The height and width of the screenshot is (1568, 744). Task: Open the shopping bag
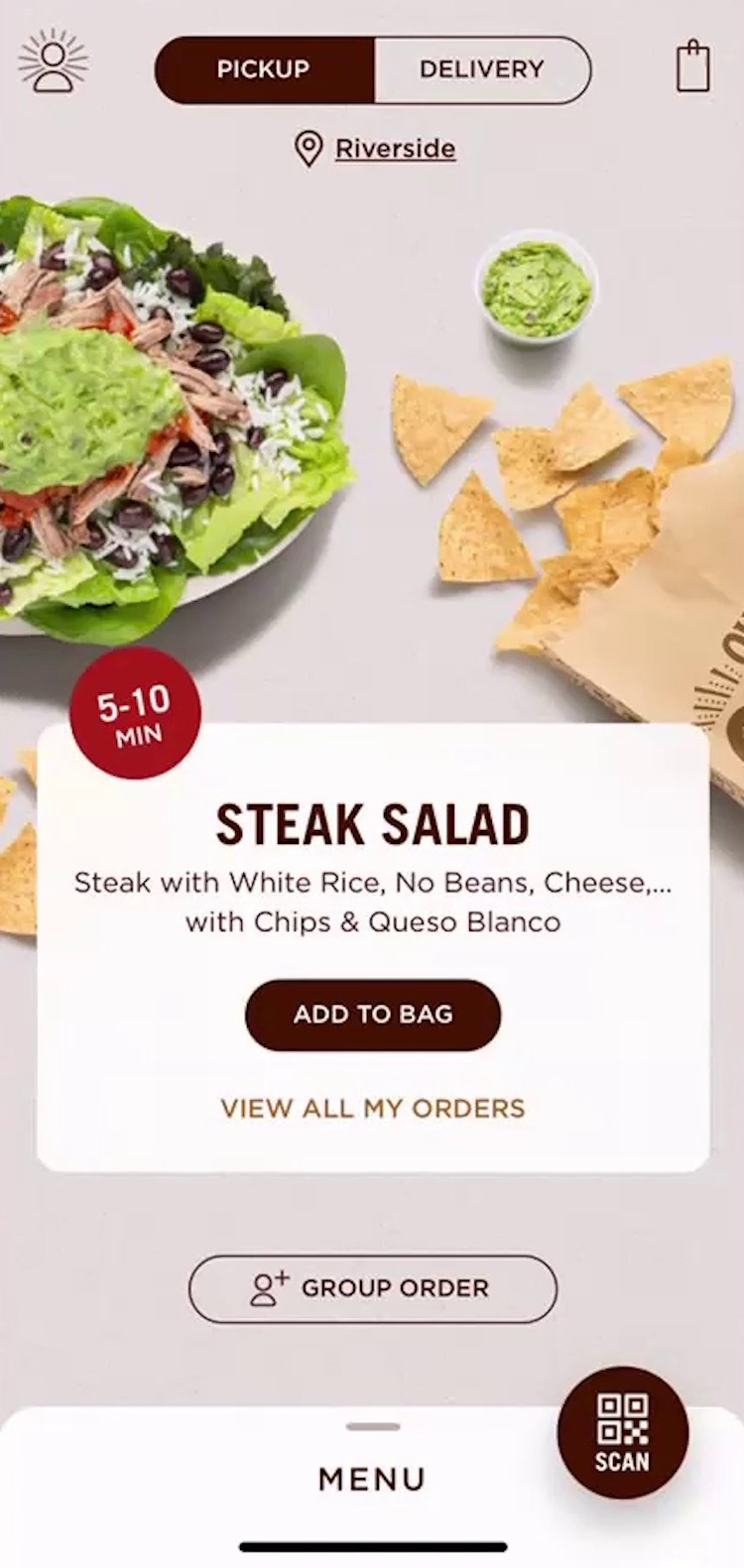coord(693,67)
